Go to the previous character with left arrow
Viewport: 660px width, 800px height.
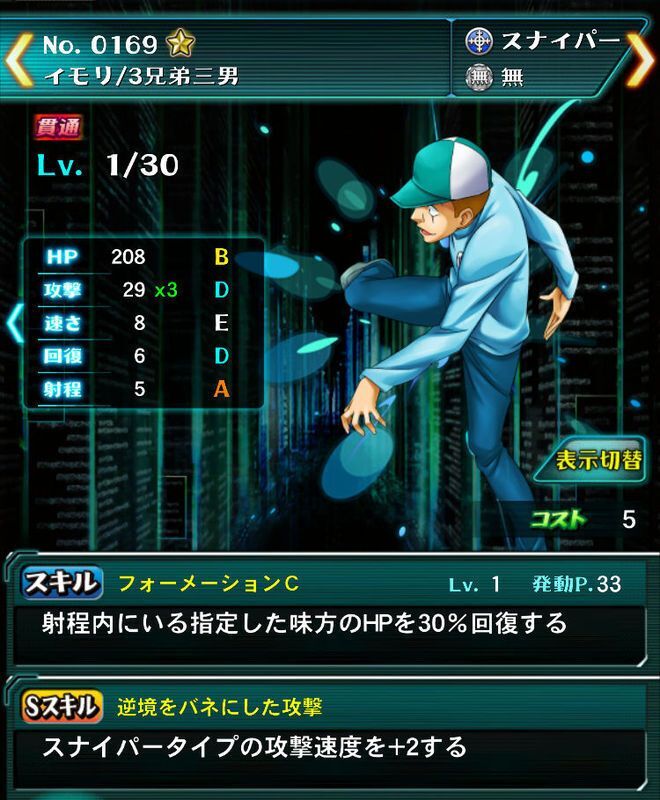(18, 61)
